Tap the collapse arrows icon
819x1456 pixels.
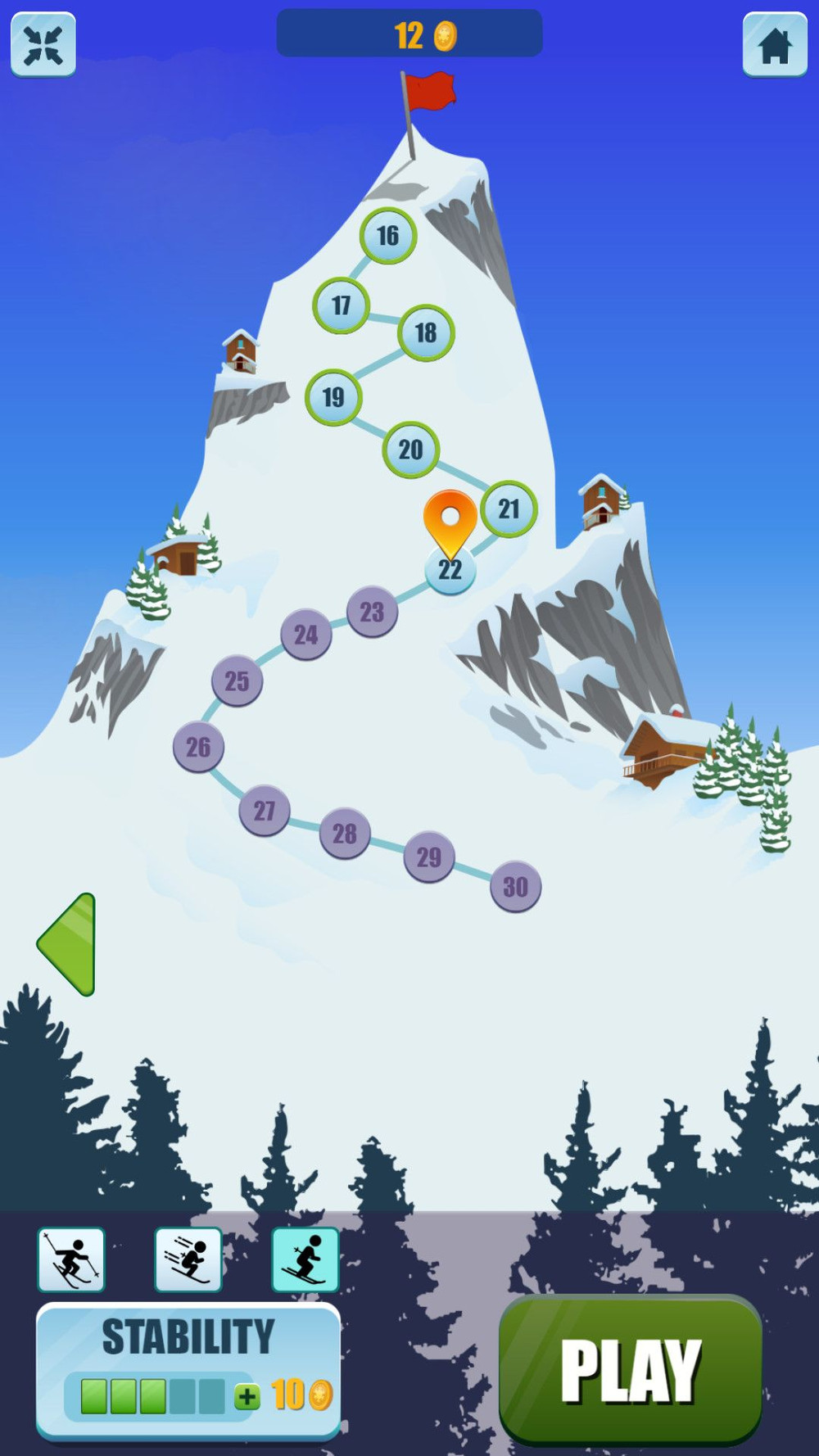click(x=43, y=44)
